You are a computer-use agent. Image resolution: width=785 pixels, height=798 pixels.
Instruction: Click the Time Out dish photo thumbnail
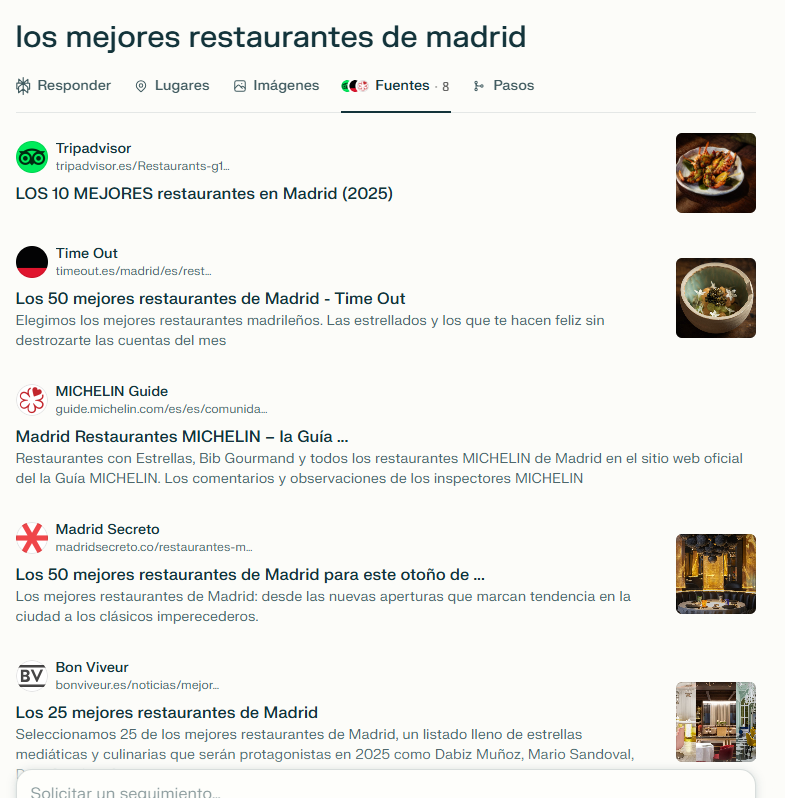pos(716,298)
